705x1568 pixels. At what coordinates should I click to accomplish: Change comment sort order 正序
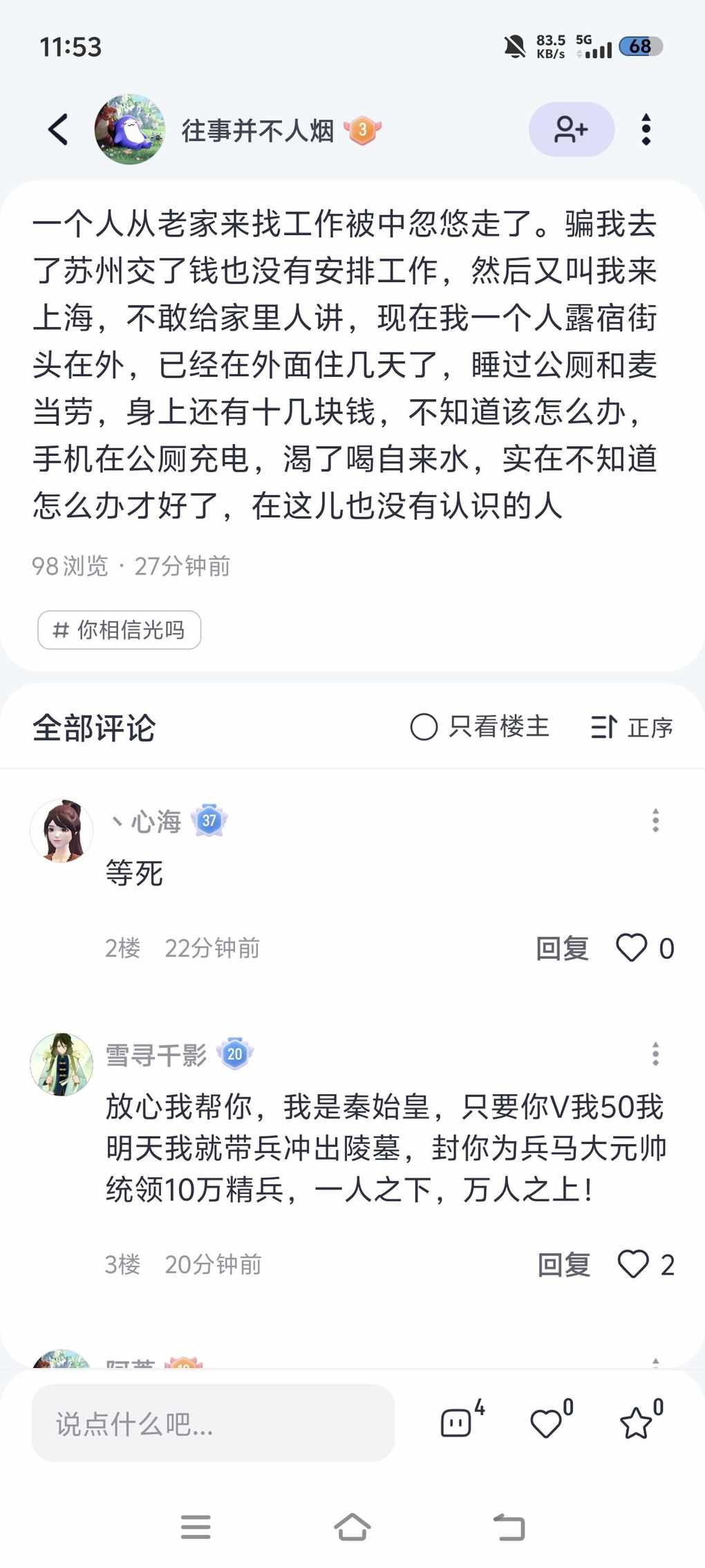[632, 727]
